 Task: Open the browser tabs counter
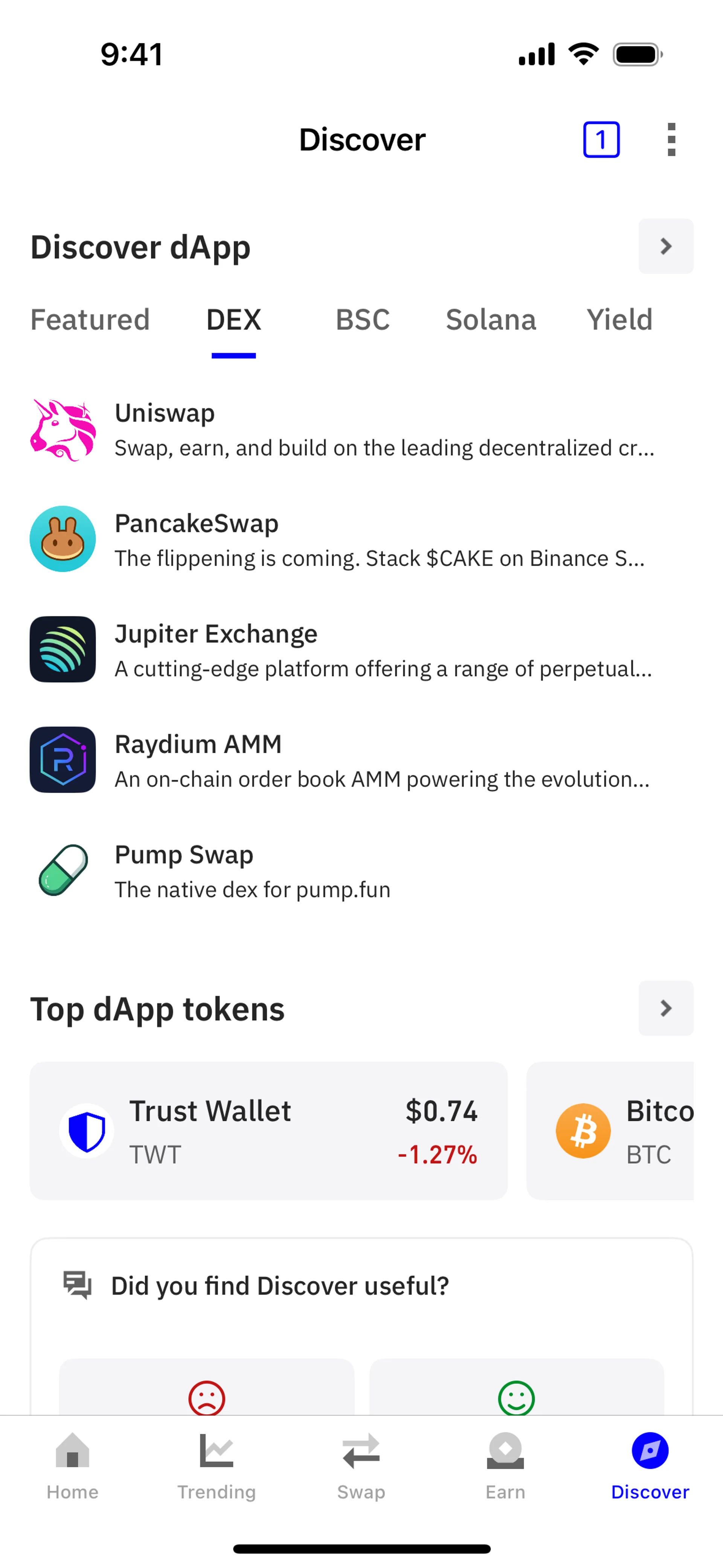601,139
